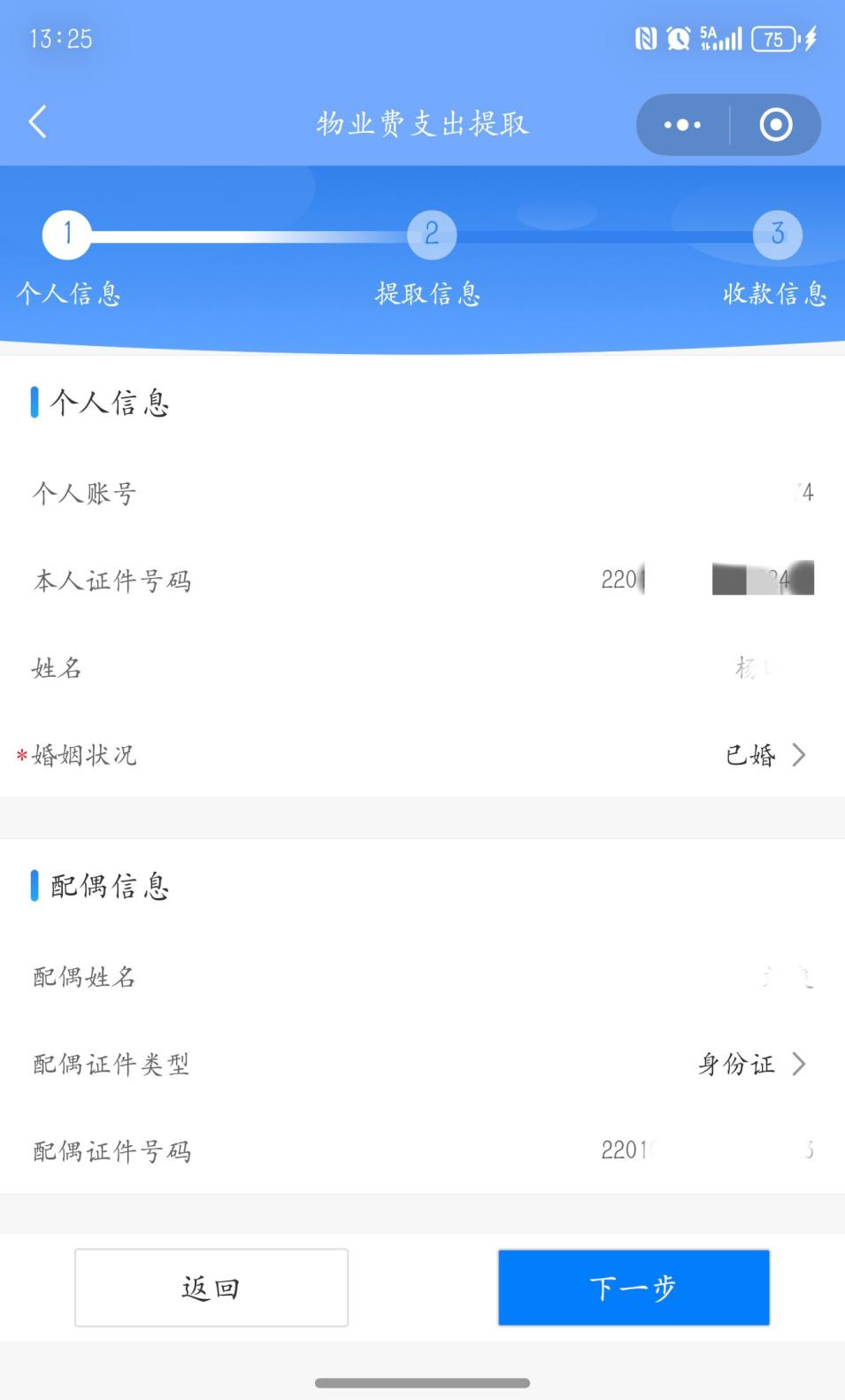Proceed with the 下一步 button

(x=634, y=1288)
